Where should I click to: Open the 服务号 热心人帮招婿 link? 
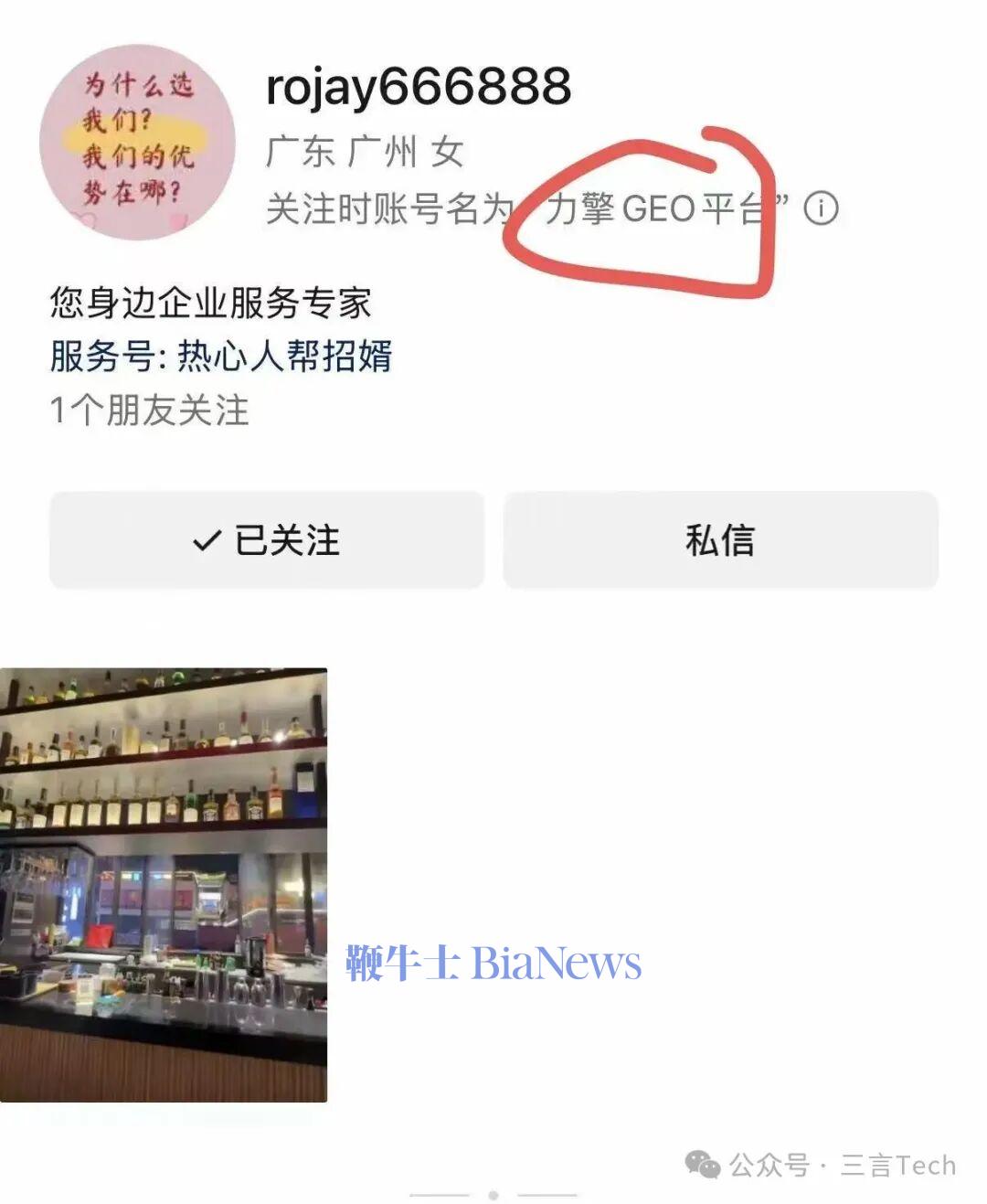[220, 356]
